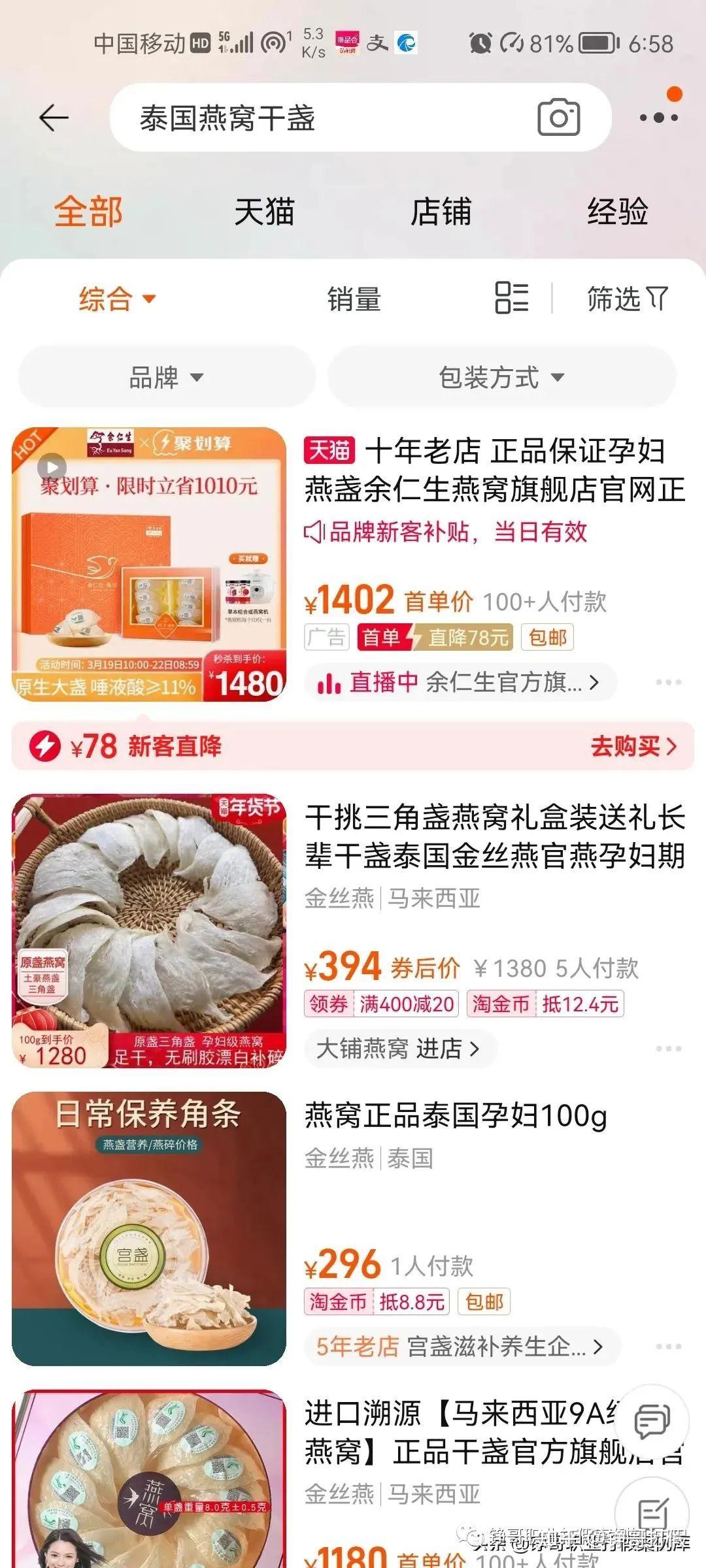Go back with the arrow icon
Screen dimensions: 706x1568
tap(54, 118)
